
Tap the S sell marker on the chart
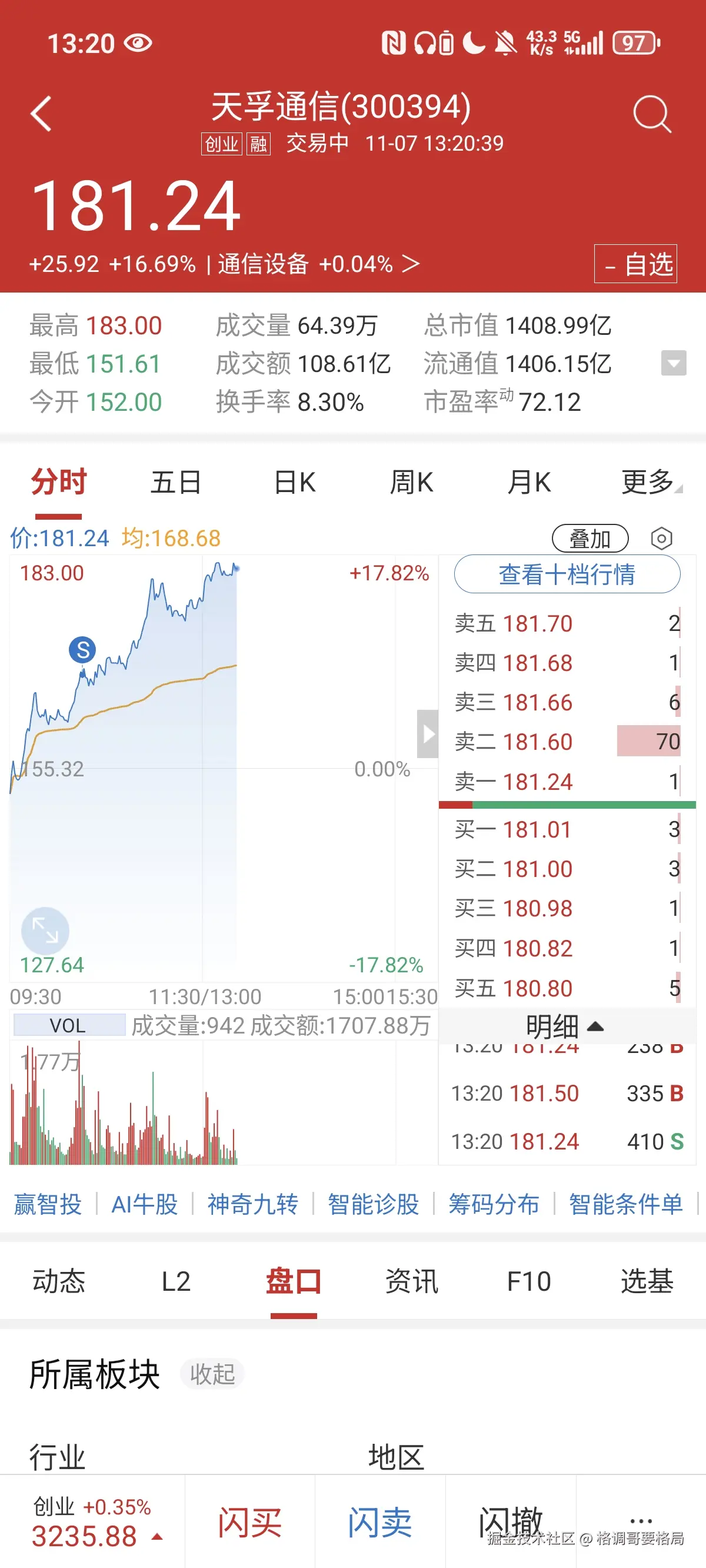point(83,649)
